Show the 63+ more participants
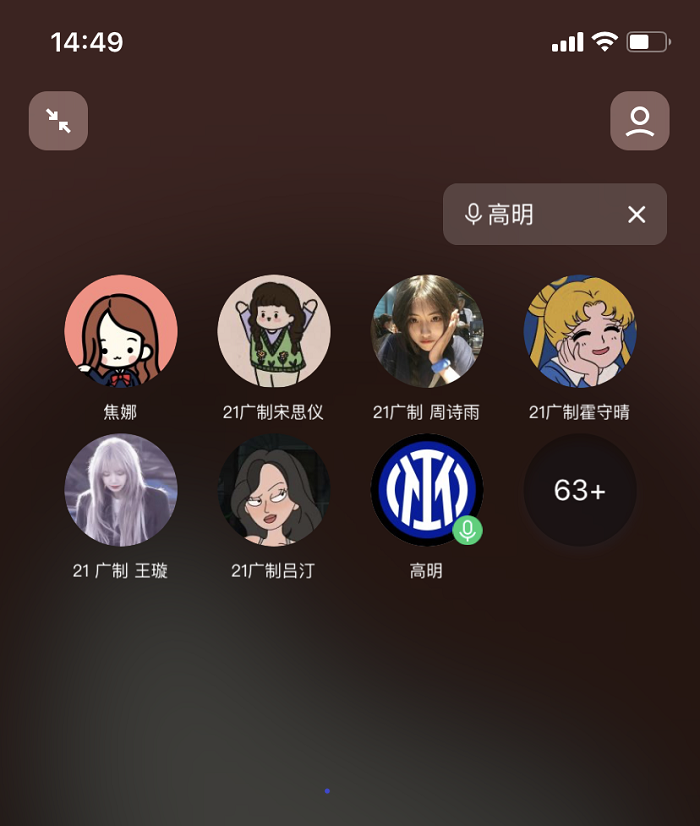The height and width of the screenshot is (826, 700). pos(580,490)
